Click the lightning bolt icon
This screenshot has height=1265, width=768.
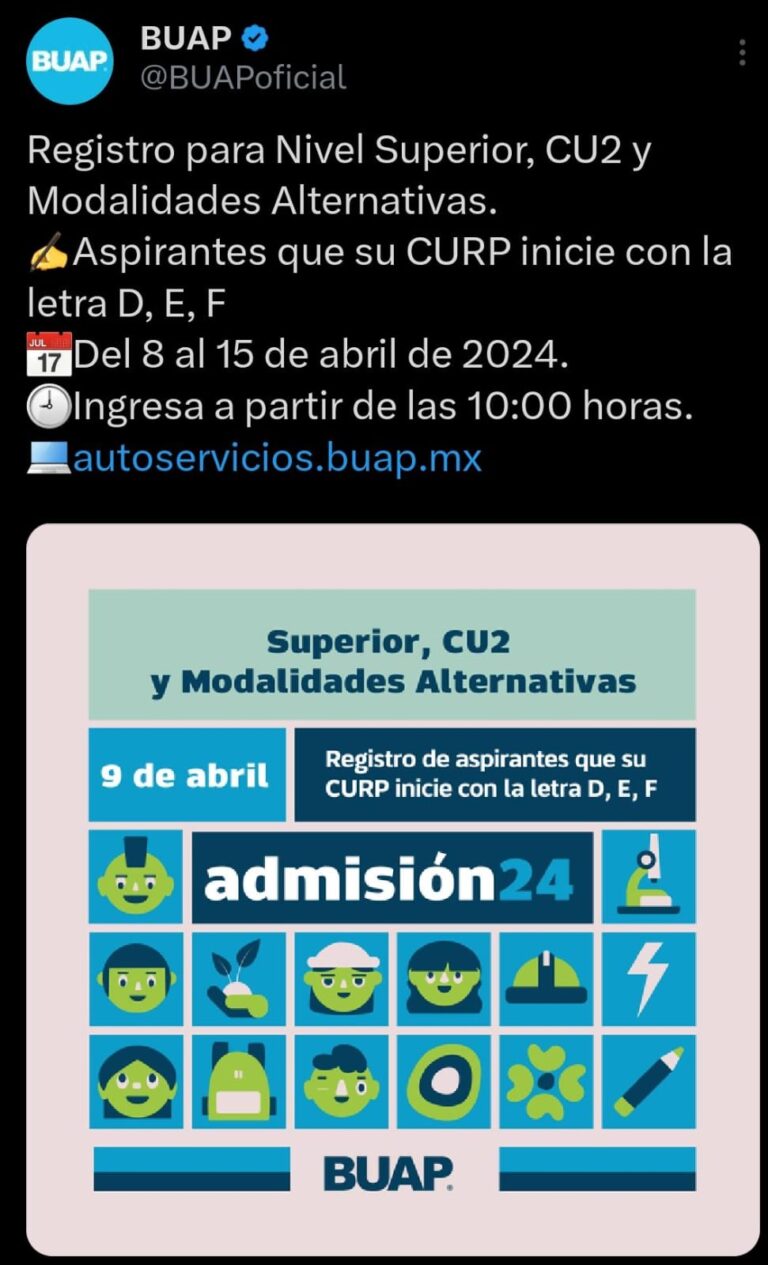pyautogui.click(x=648, y=979)
